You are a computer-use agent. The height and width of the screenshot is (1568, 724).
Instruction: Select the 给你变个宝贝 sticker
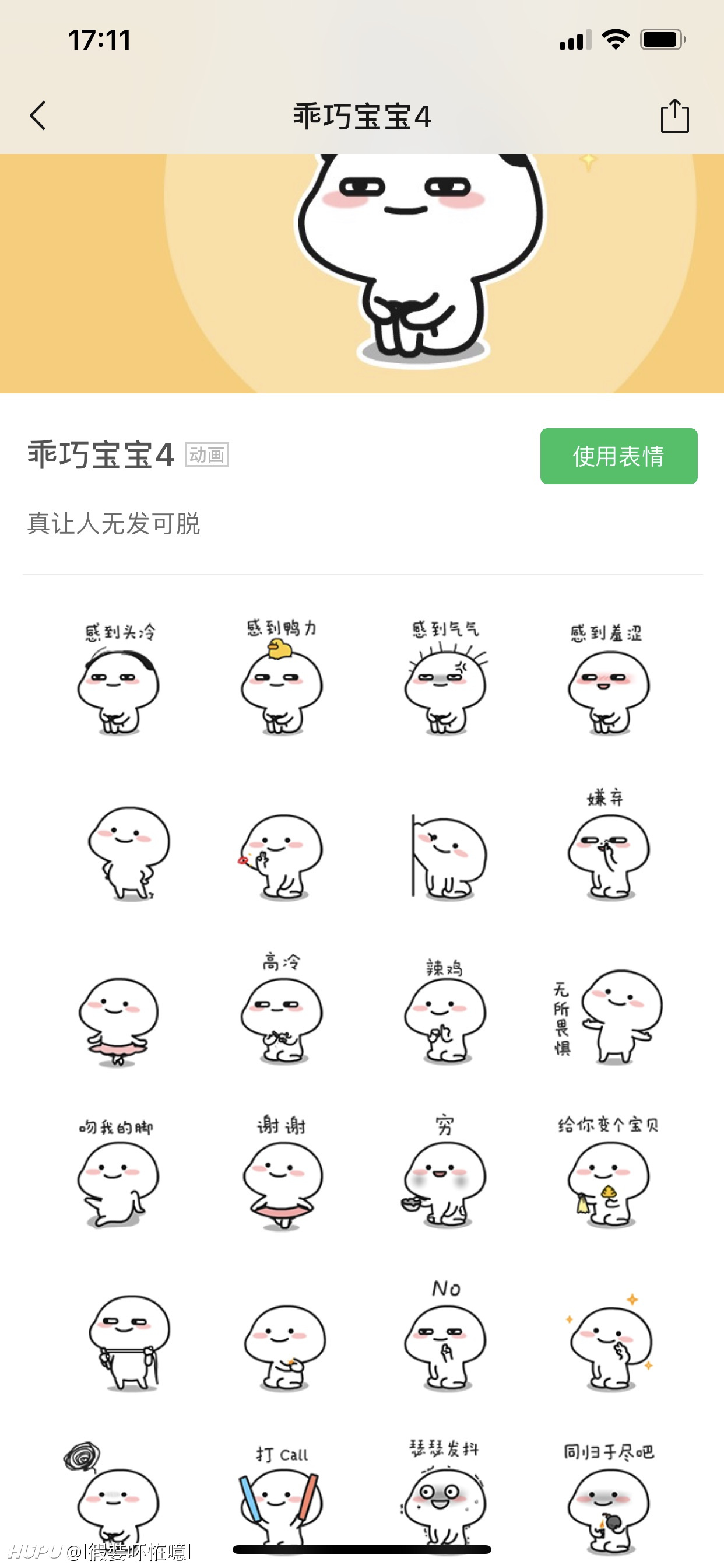pyautogui.click(x=607, y=1181)
